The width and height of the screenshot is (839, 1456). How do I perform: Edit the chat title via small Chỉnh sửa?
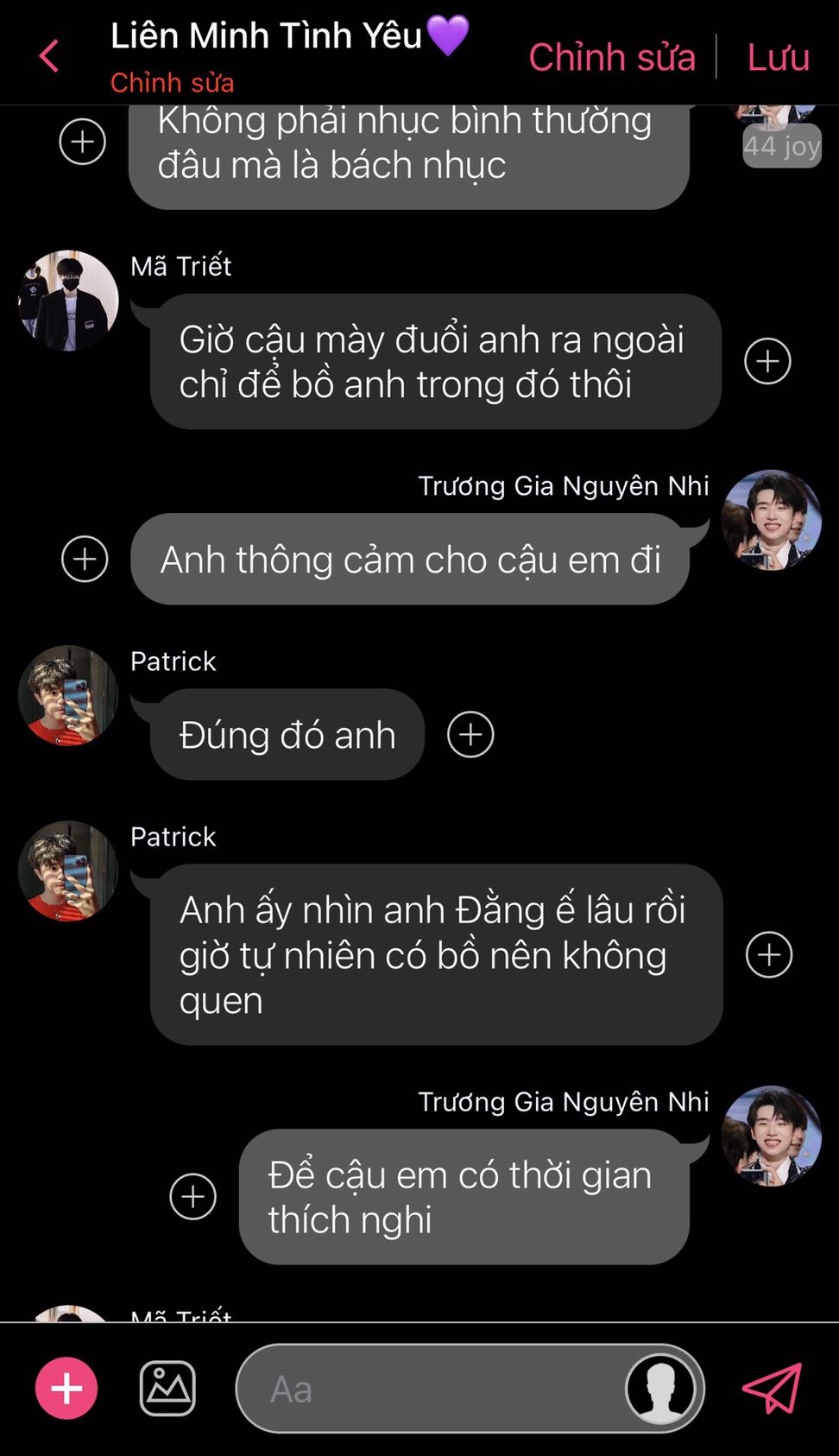pyautogui.click(x=172, y=83)
